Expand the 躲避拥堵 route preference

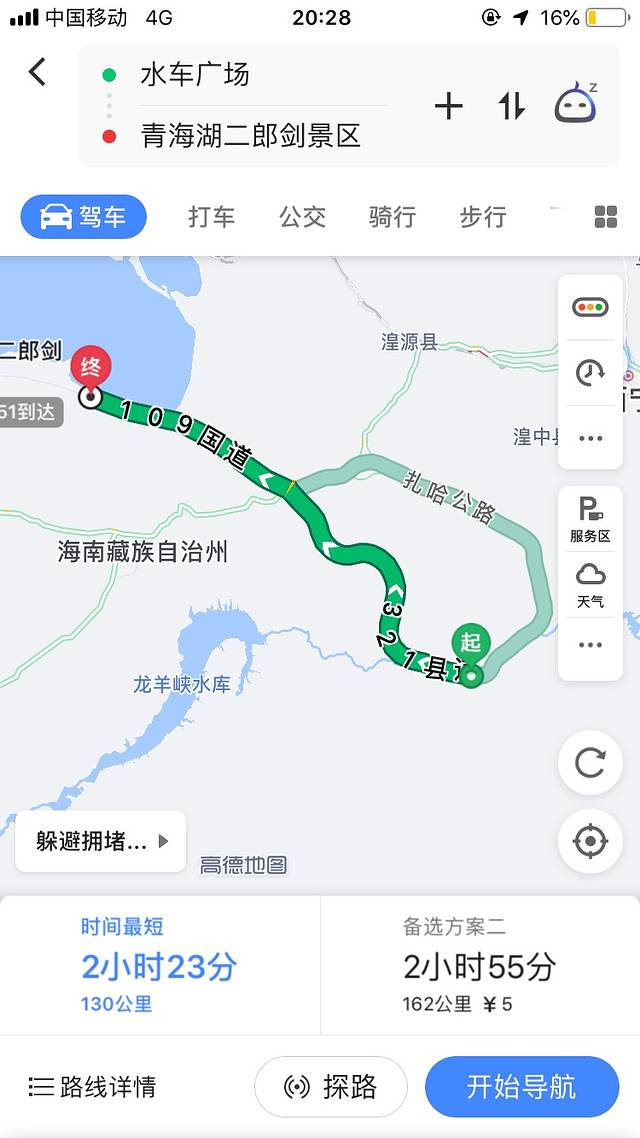pyautogui.click(x=101, y=841)
